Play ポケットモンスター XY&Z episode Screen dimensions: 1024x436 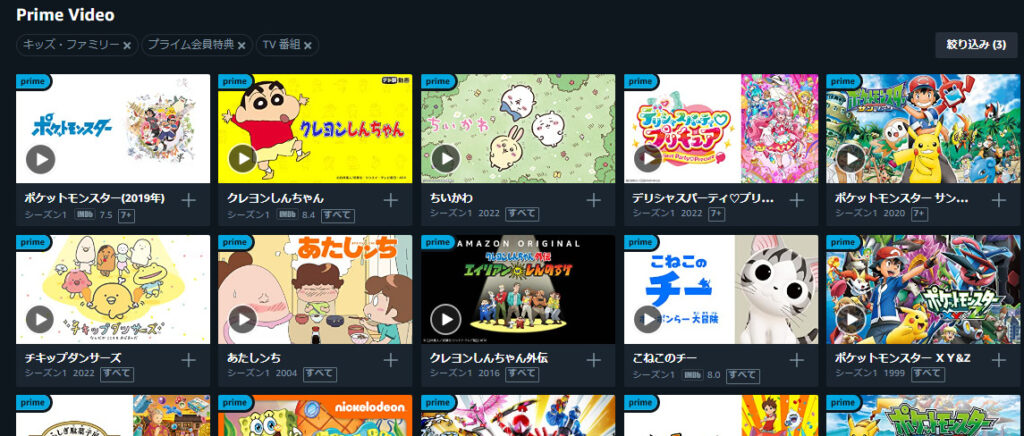[x=850, y=319]
